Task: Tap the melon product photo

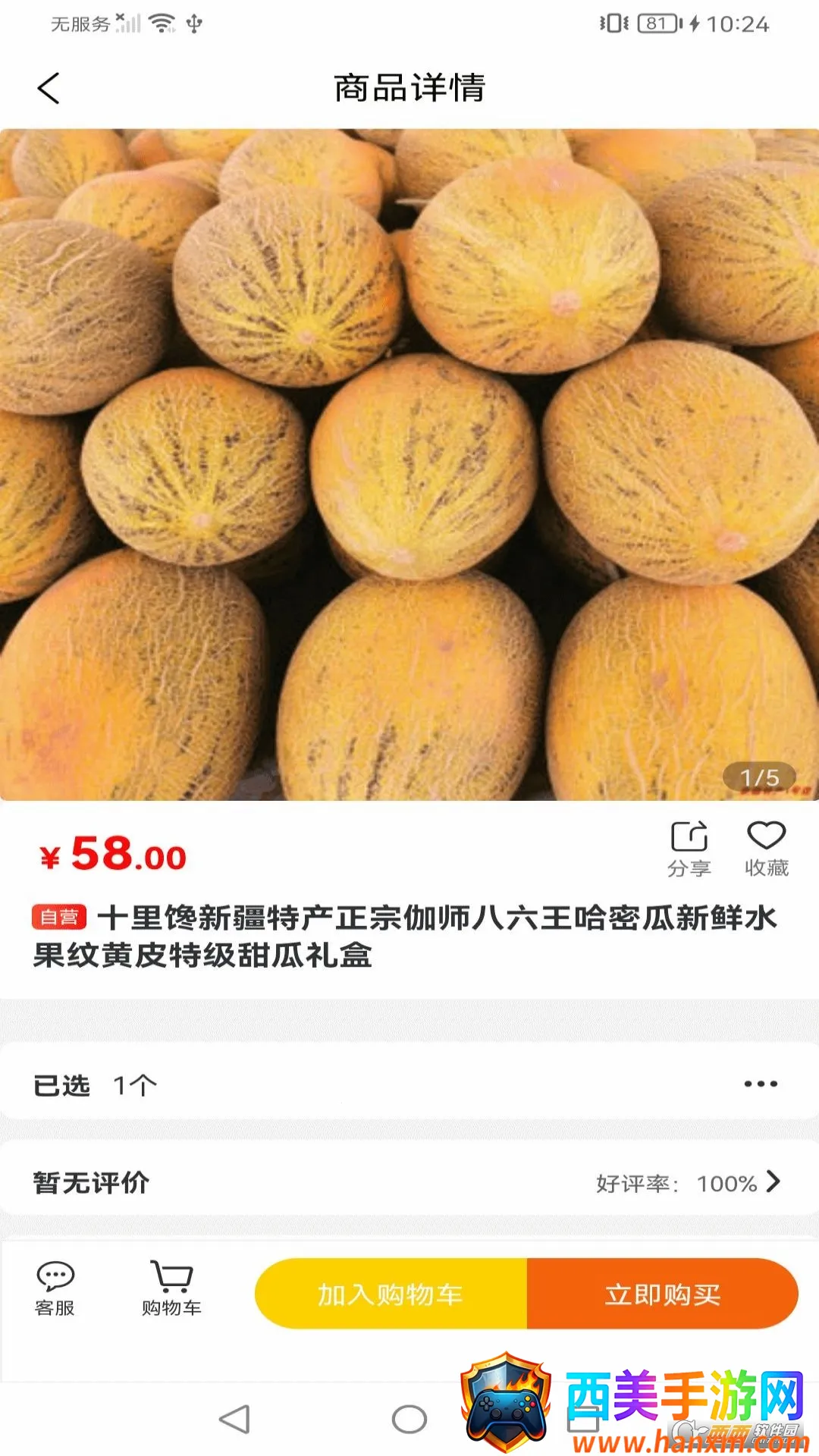Action: tap(409, 455)
